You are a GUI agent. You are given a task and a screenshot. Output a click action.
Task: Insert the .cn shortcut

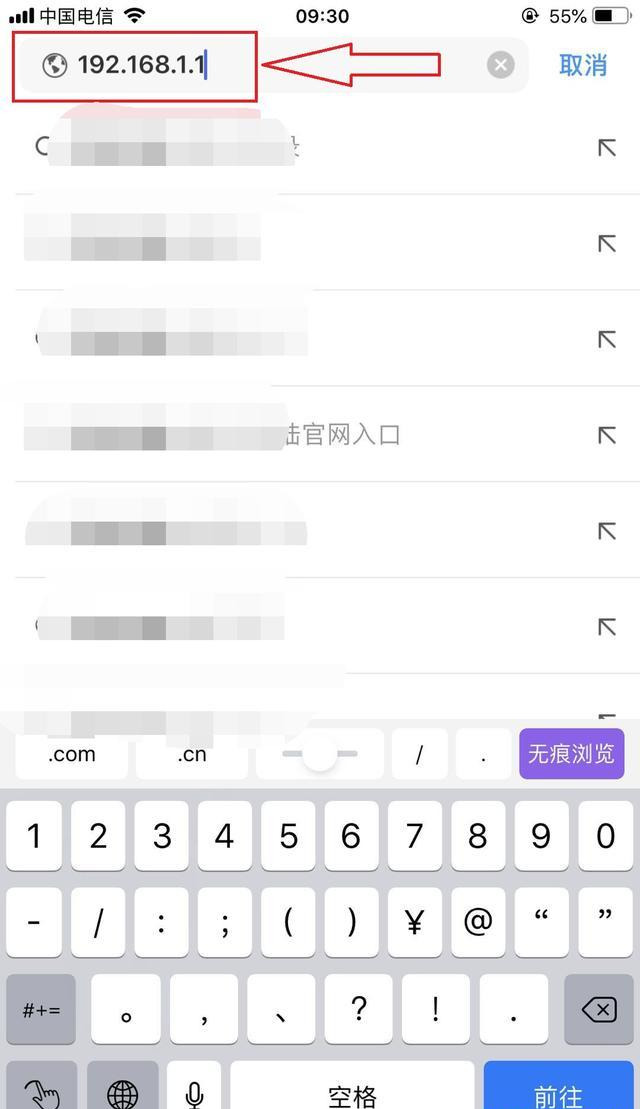(192, 755)
